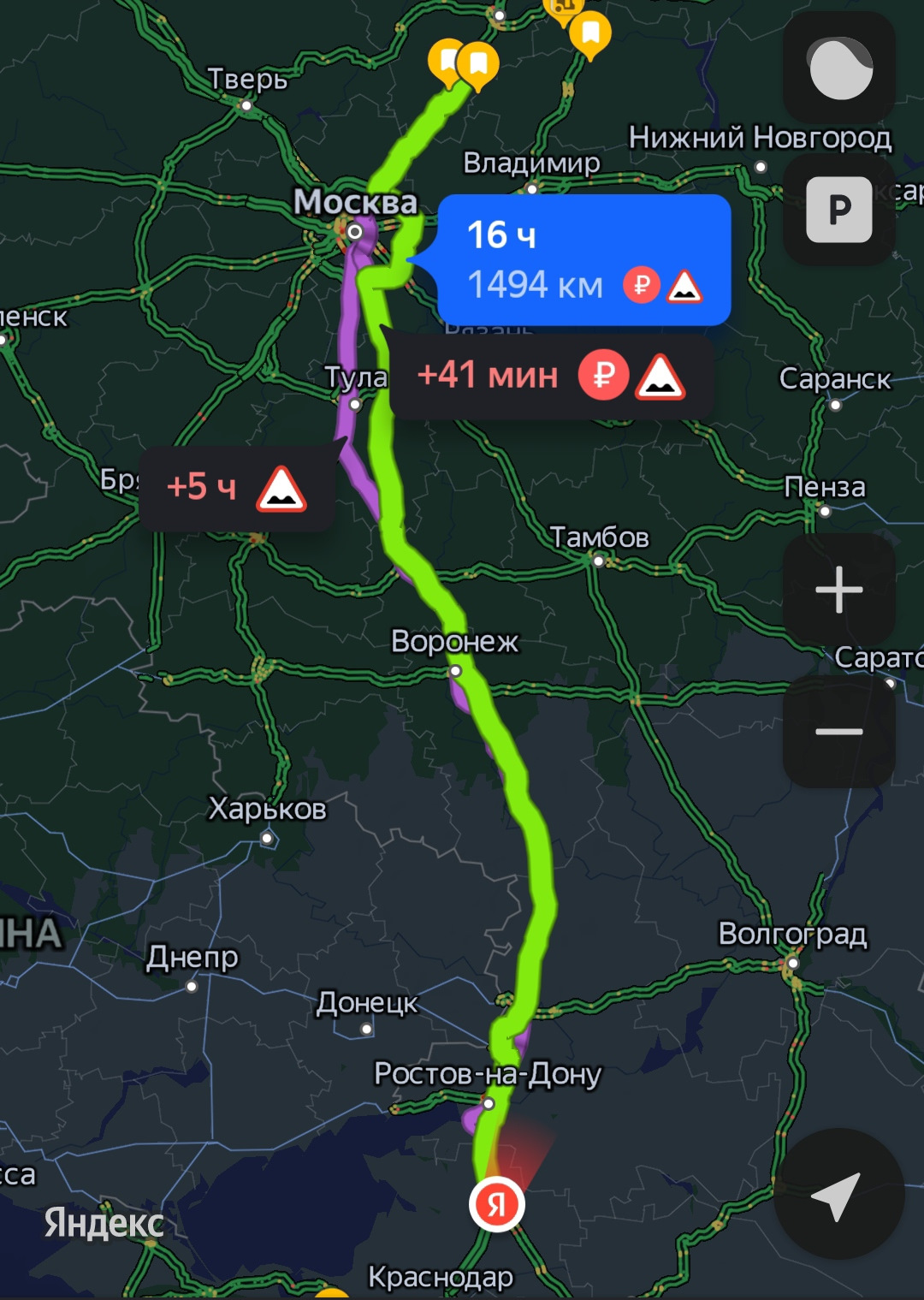The width and height of the screenshot is (924, 1300).
Task: Open the bookmark pin northwest of Нижний Новгород
Action: click(590, 34)
